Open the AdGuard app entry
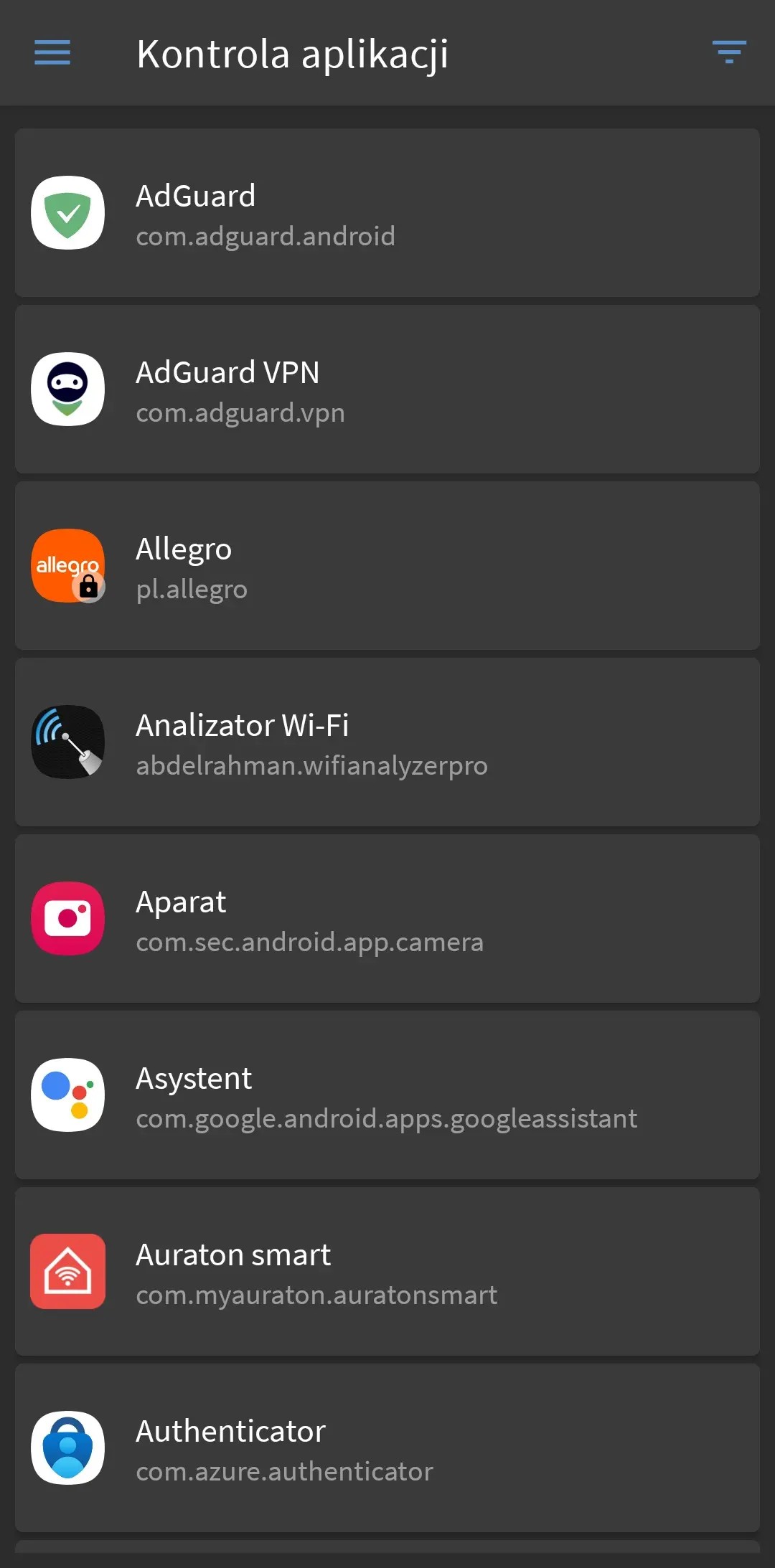 [x=387, y=213]
